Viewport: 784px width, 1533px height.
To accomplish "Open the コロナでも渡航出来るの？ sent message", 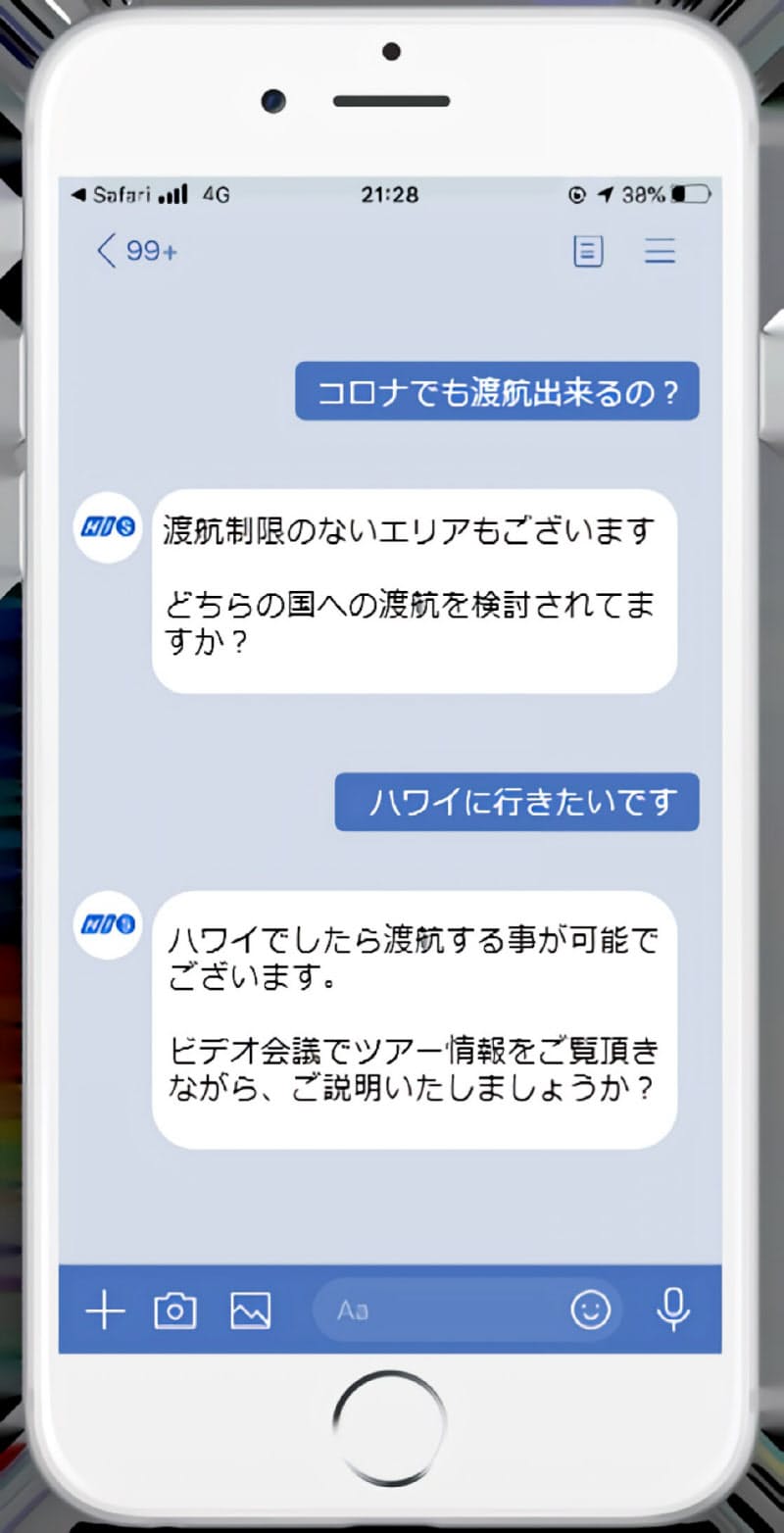I will point(497,391).
